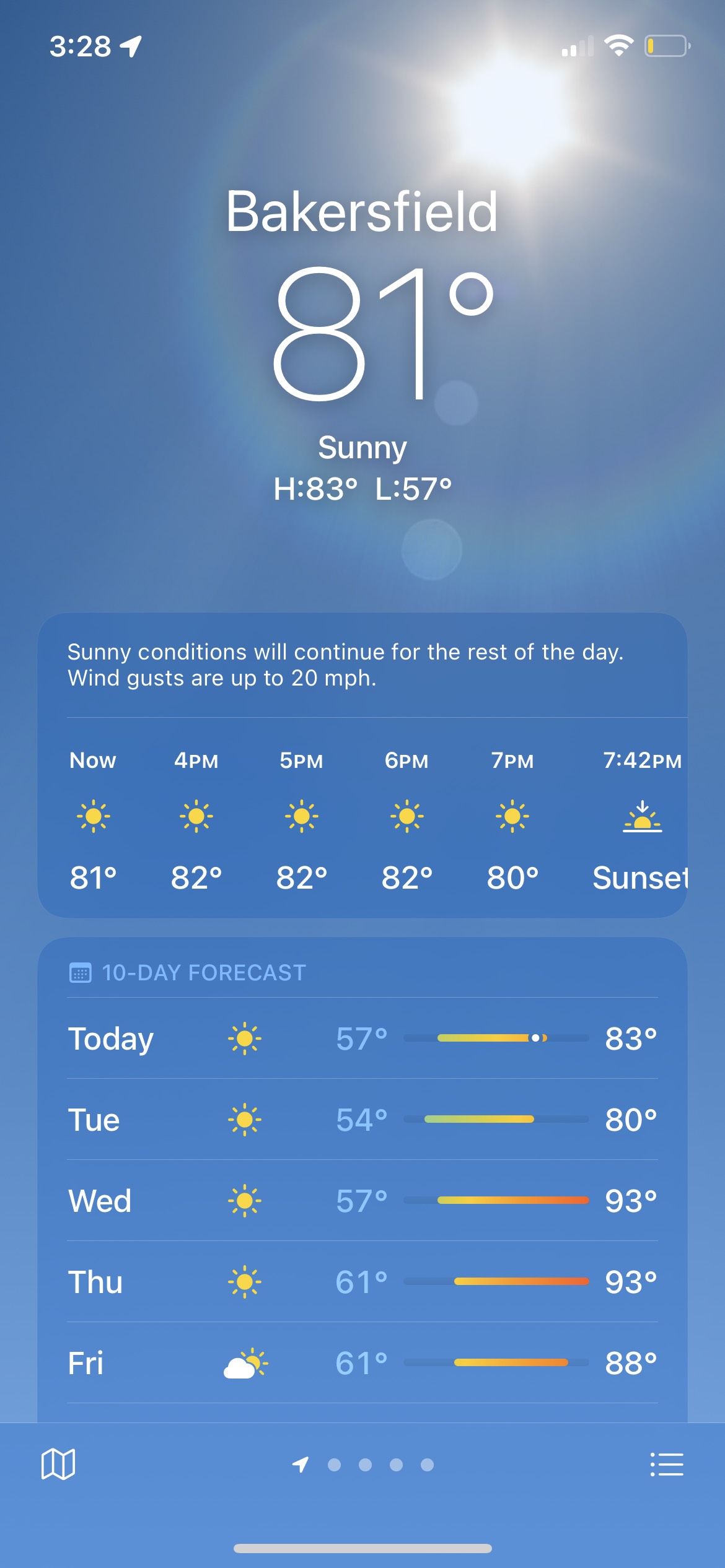Open the hourly forecast card

pyautogui.click(x=362, y=817)
